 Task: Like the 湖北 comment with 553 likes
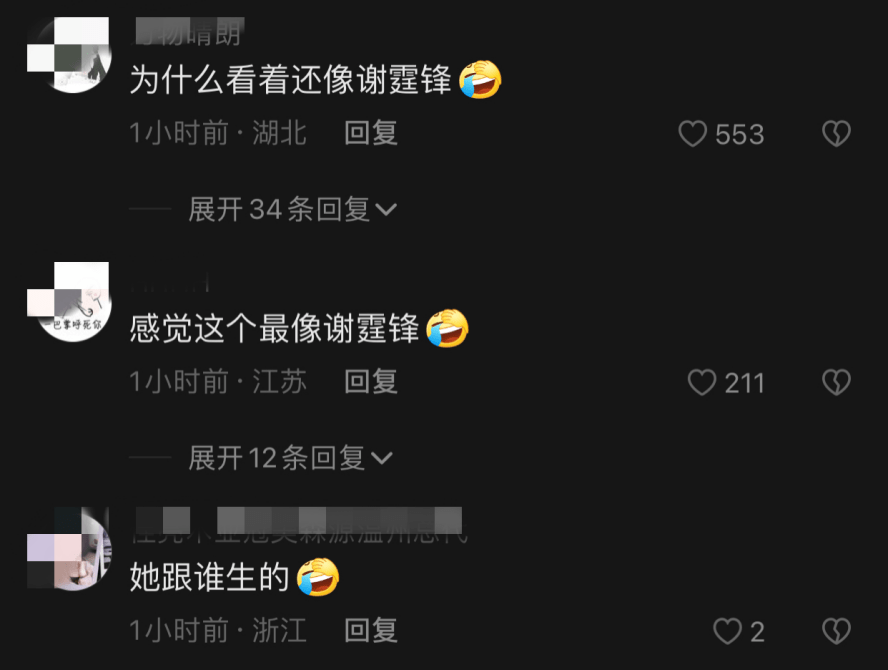click(693, 134)
